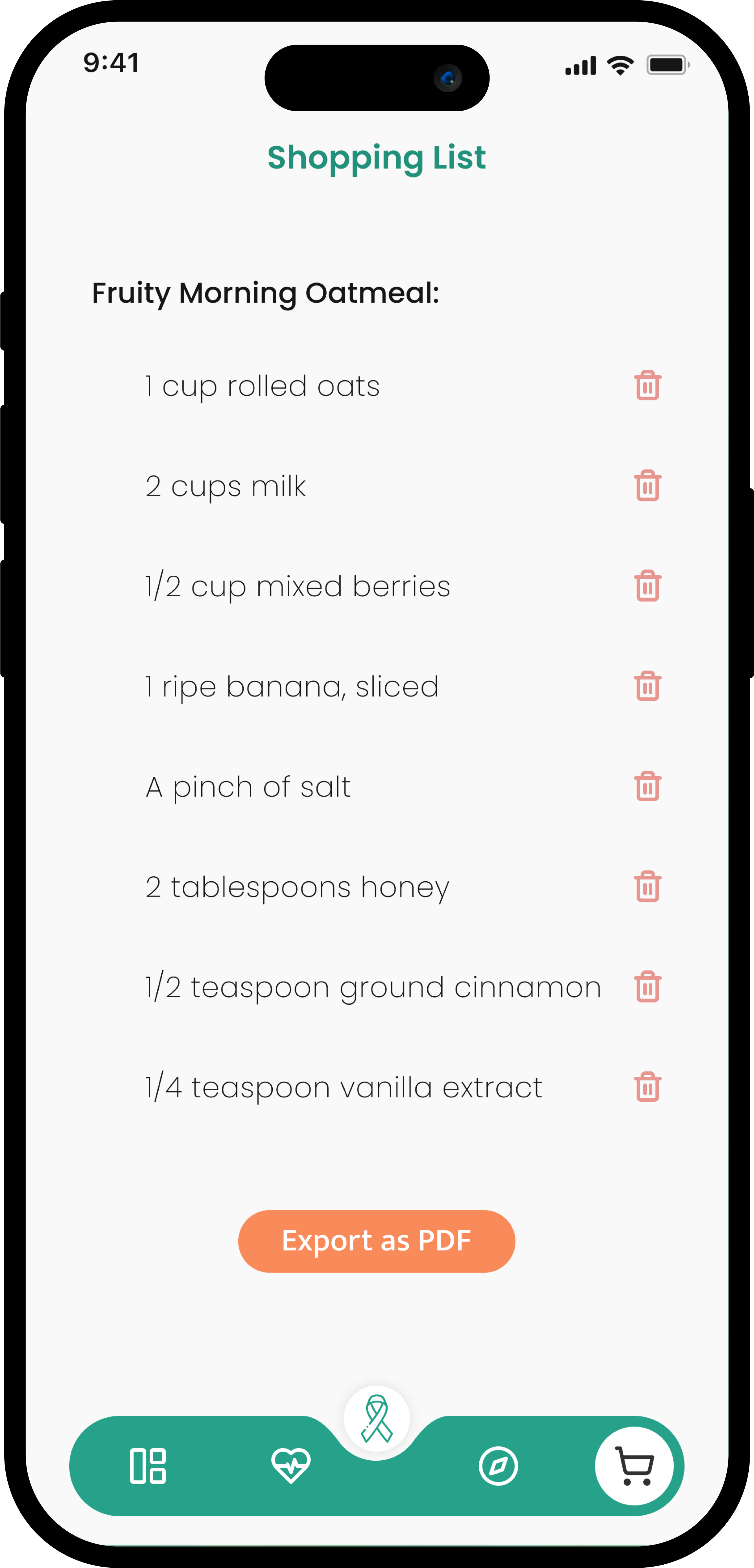Open the dashboard grid tab
Screen dimensions: 754x1568
148,1466
